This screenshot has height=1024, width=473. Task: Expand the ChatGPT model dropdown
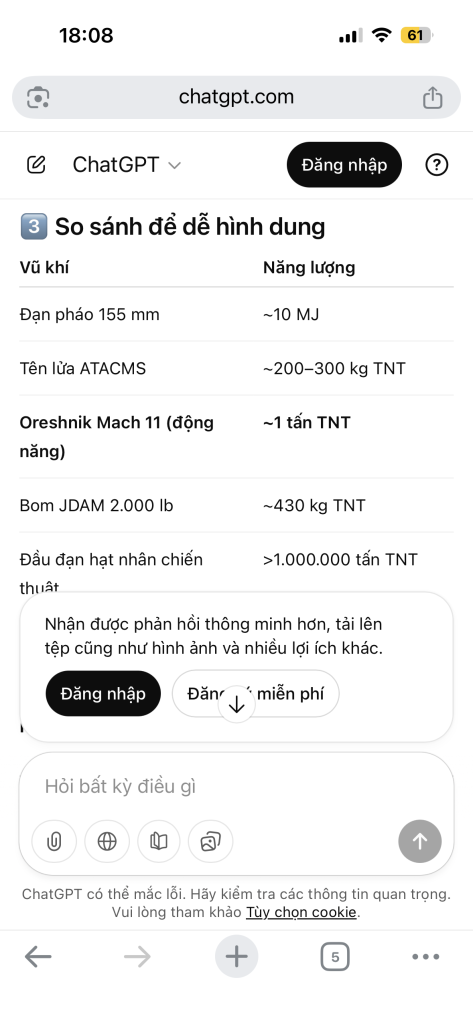[127, 165]
